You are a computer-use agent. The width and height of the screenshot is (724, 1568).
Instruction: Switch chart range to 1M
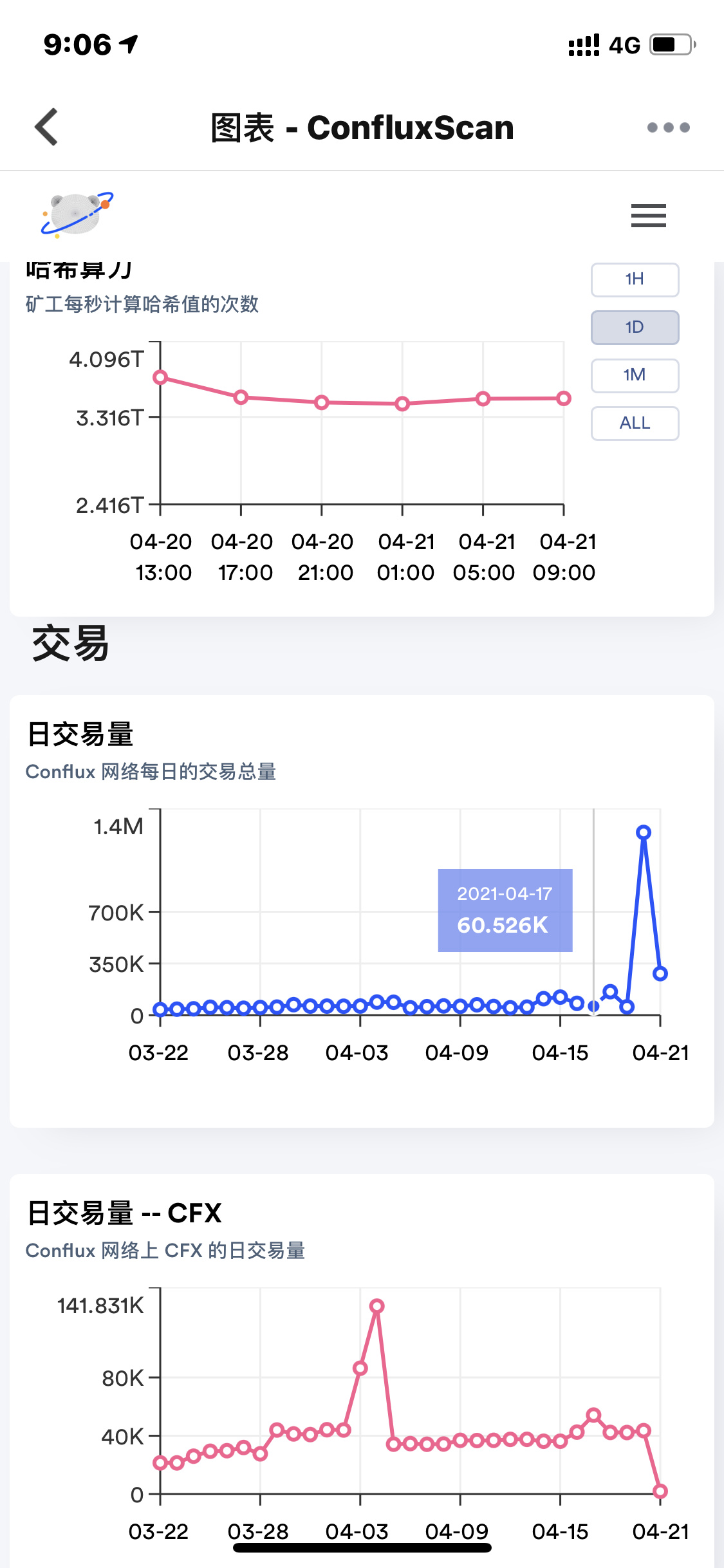pyautogui.click(x=635, y=375)
